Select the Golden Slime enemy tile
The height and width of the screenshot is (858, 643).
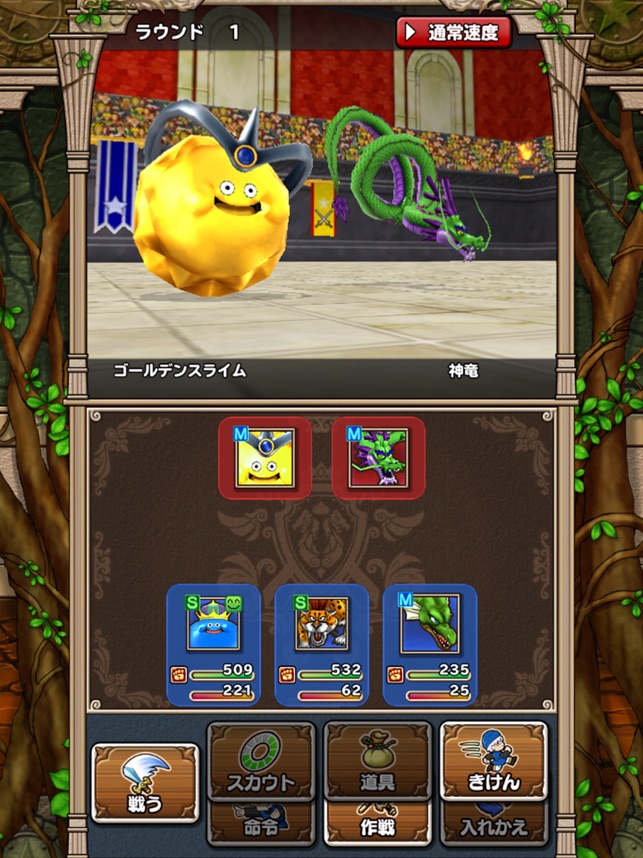[x=265, y=458]
